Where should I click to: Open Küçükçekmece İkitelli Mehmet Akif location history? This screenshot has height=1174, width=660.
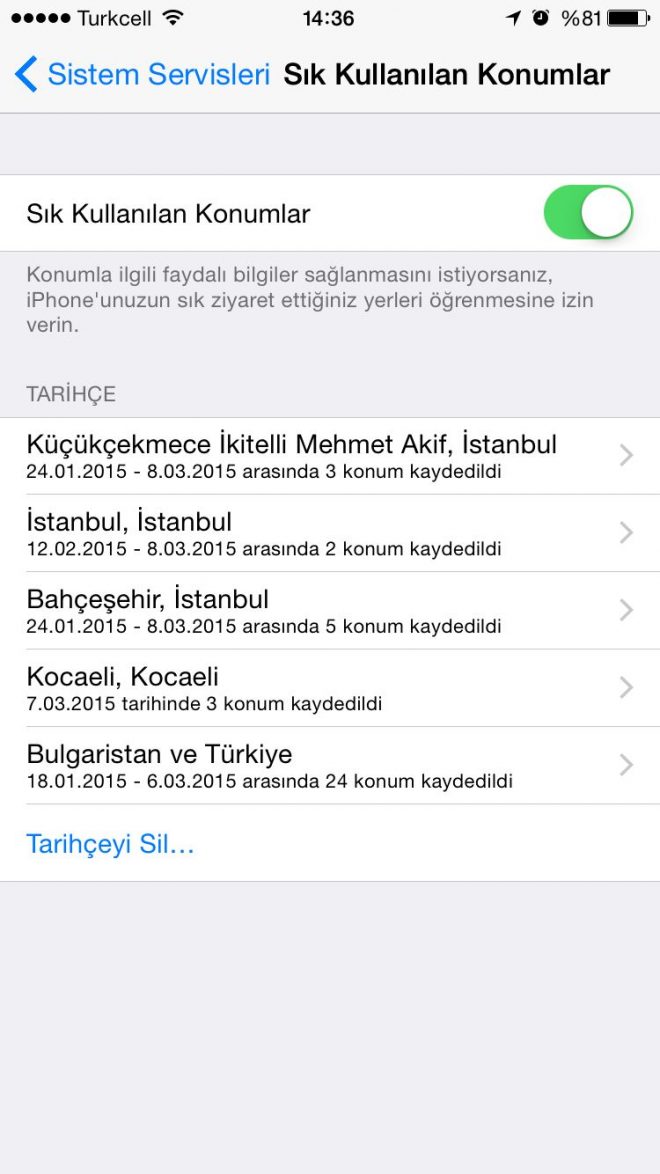tap(330, 456)
